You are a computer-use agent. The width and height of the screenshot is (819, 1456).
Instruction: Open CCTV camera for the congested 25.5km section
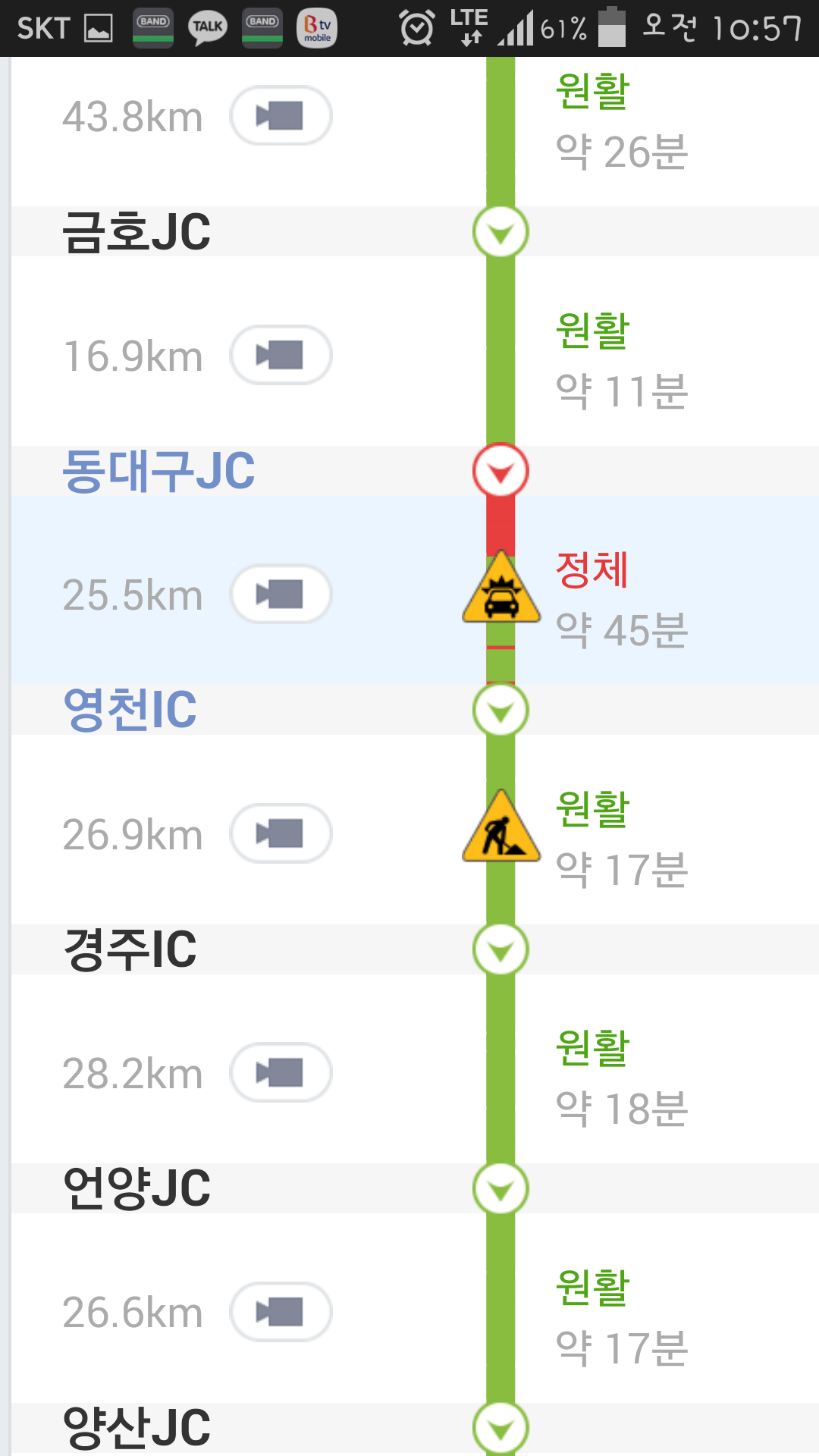281,595
